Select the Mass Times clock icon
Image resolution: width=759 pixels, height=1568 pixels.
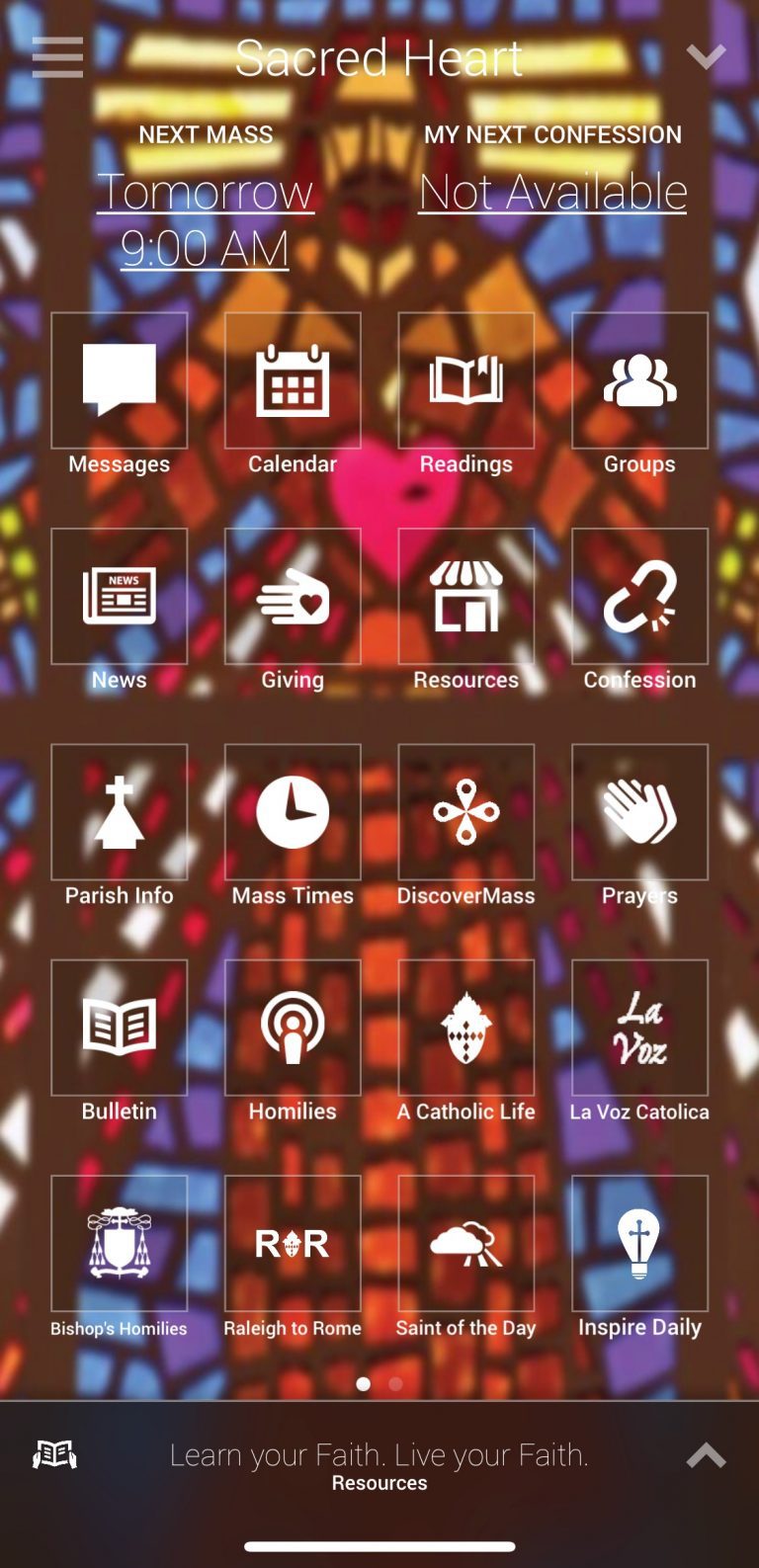(293, 812)
